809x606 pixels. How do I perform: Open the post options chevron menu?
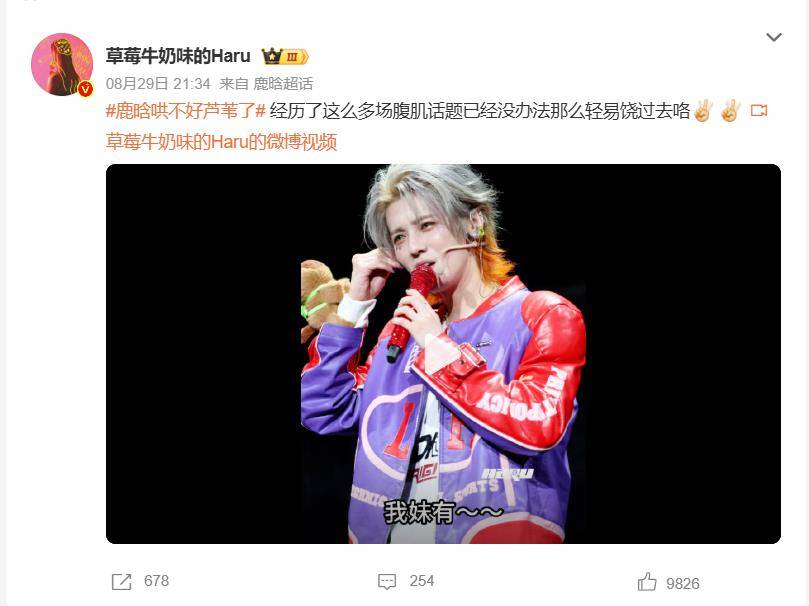[x=773, y=38]
